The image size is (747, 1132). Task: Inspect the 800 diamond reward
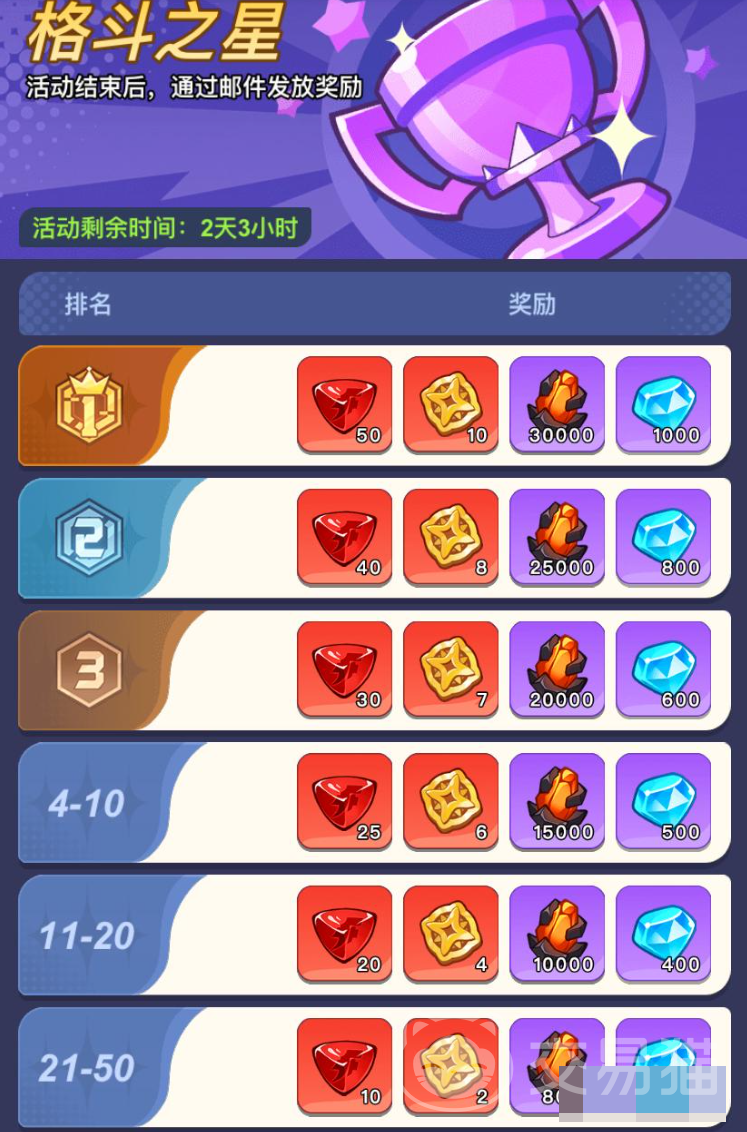coord(663,536)
